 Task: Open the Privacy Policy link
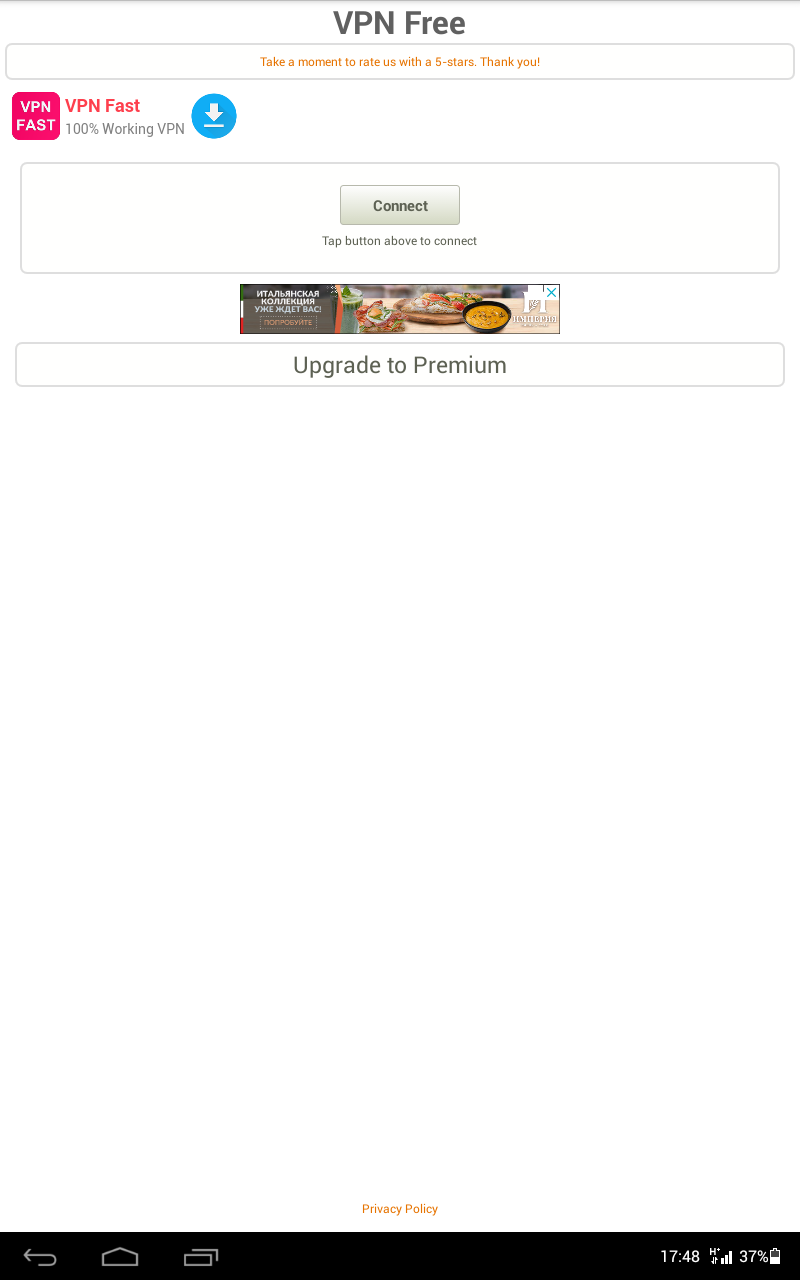click(x=400, y=1209)
